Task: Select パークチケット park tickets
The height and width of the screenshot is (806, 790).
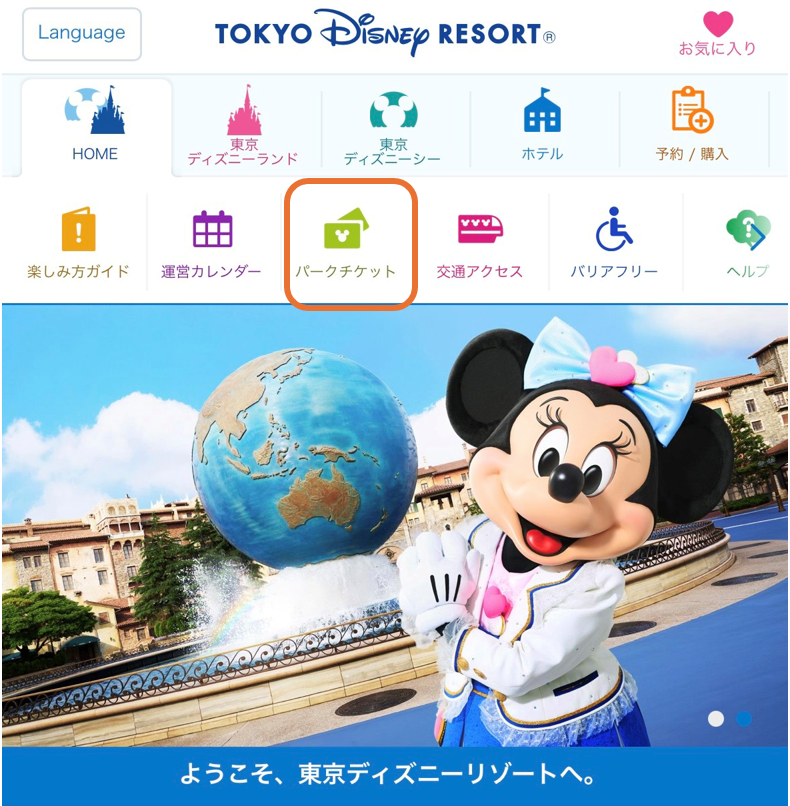Action: coord(346,245)
